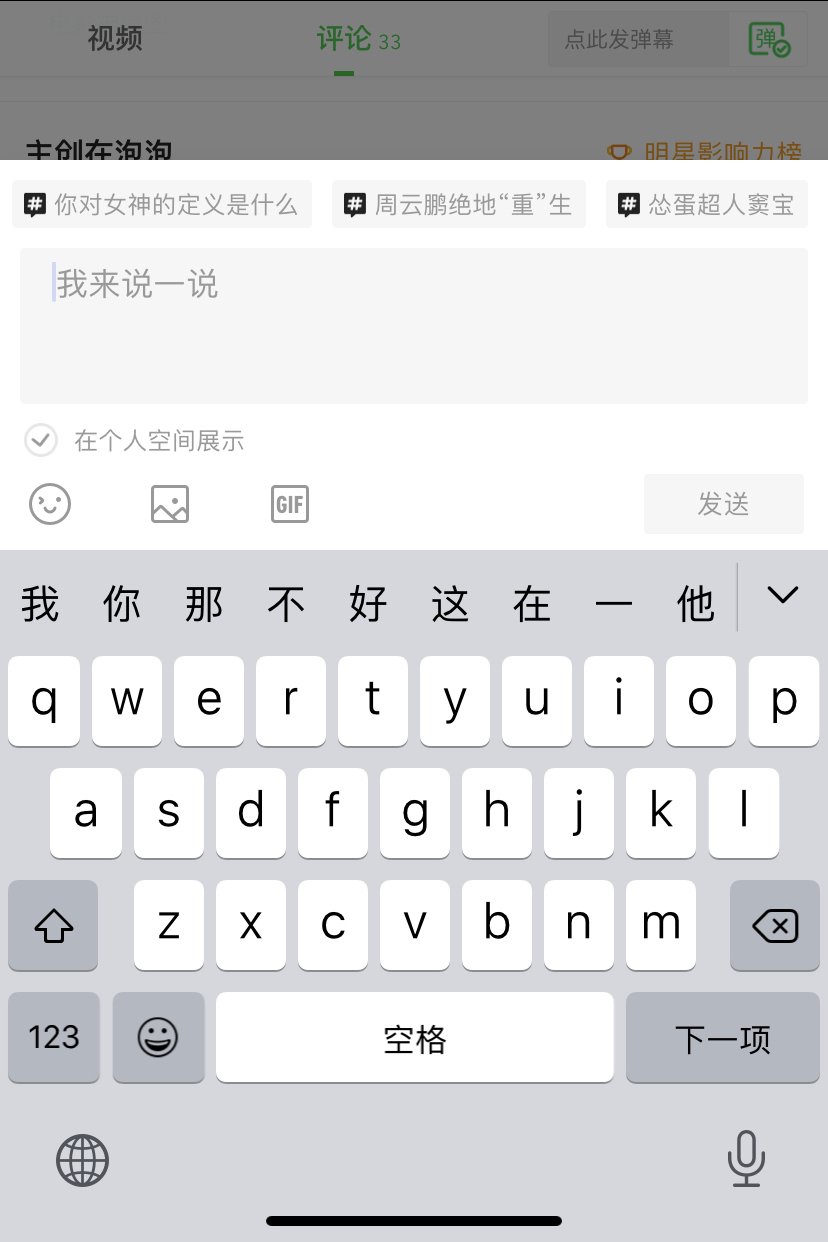Toggle the 弹 danmaku display icon
Image resolution: width=828 pixels, height=1242 pixels.
(x=769, y=40)
